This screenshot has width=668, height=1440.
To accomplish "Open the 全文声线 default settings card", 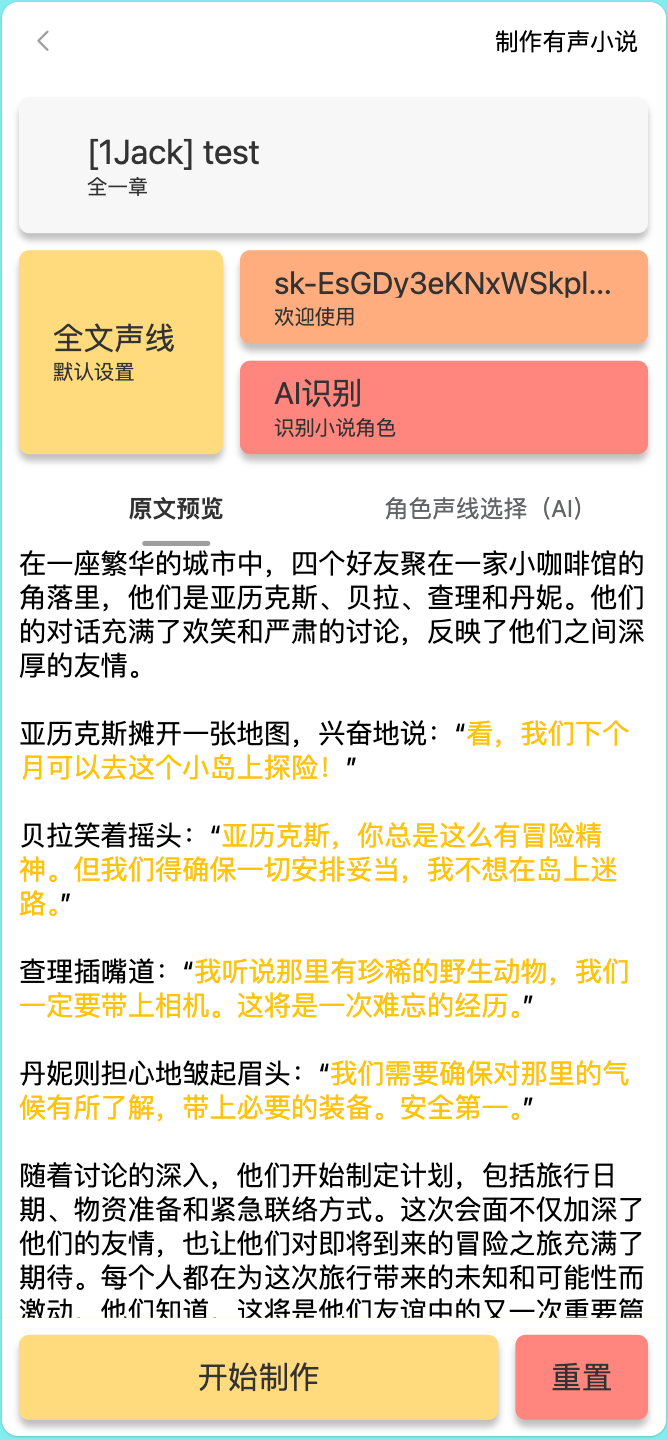I will pos(121,352).
